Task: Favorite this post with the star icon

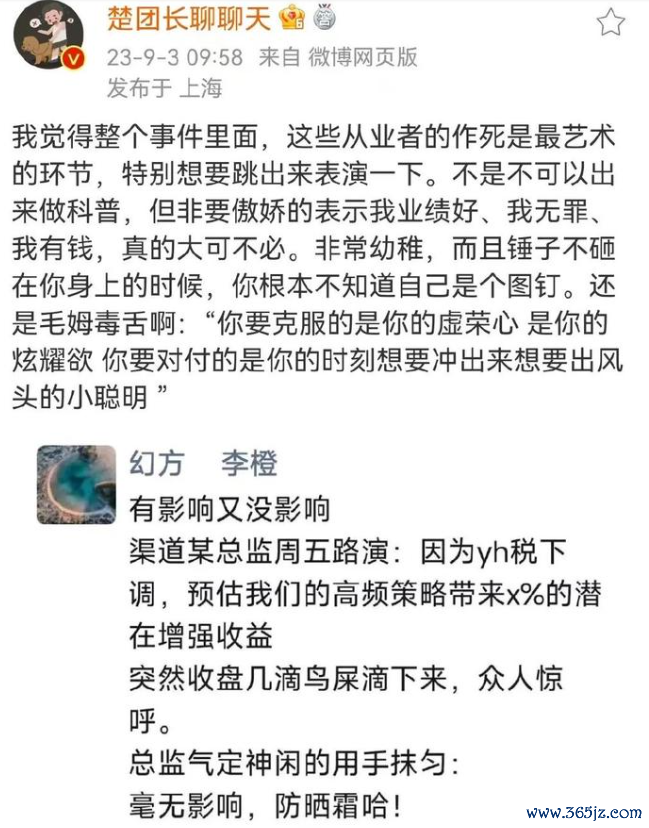Action: tap(610, 22)
